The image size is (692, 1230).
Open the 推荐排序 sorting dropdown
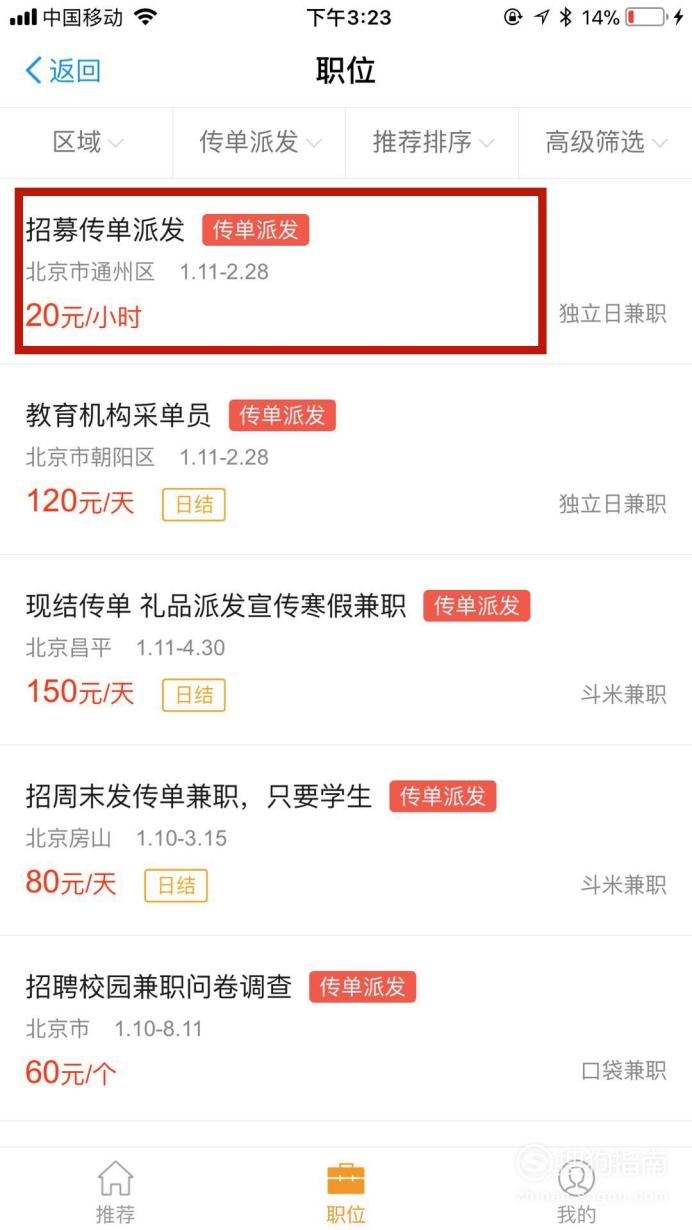tap(432, 143)
